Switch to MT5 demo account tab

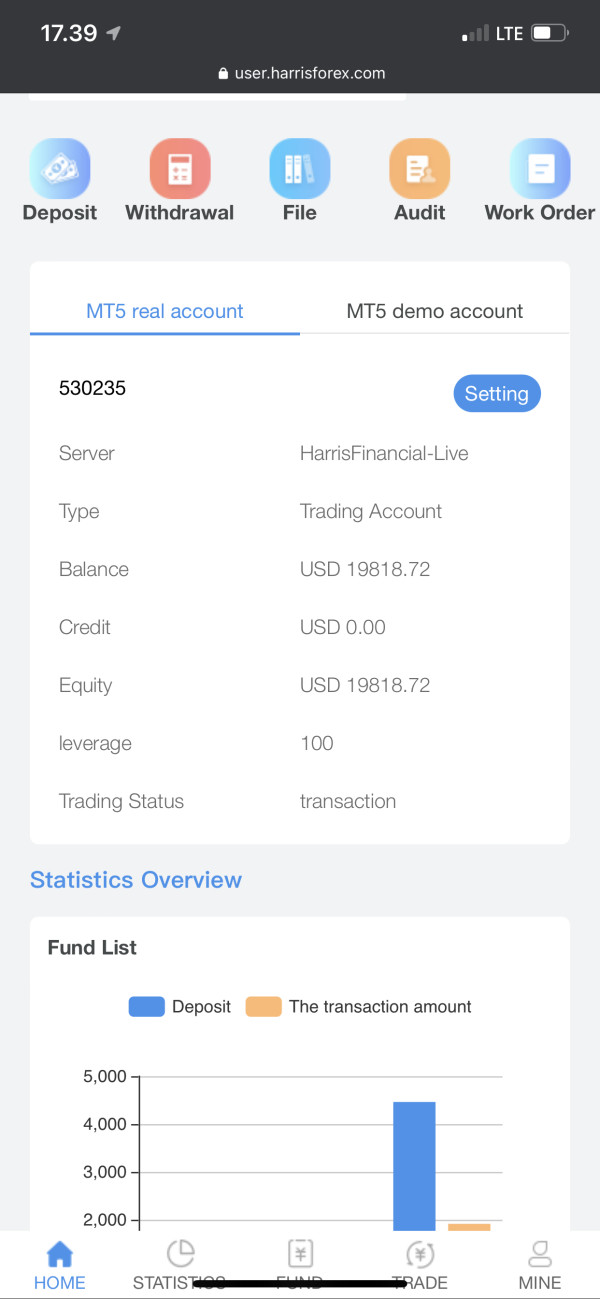435,311
